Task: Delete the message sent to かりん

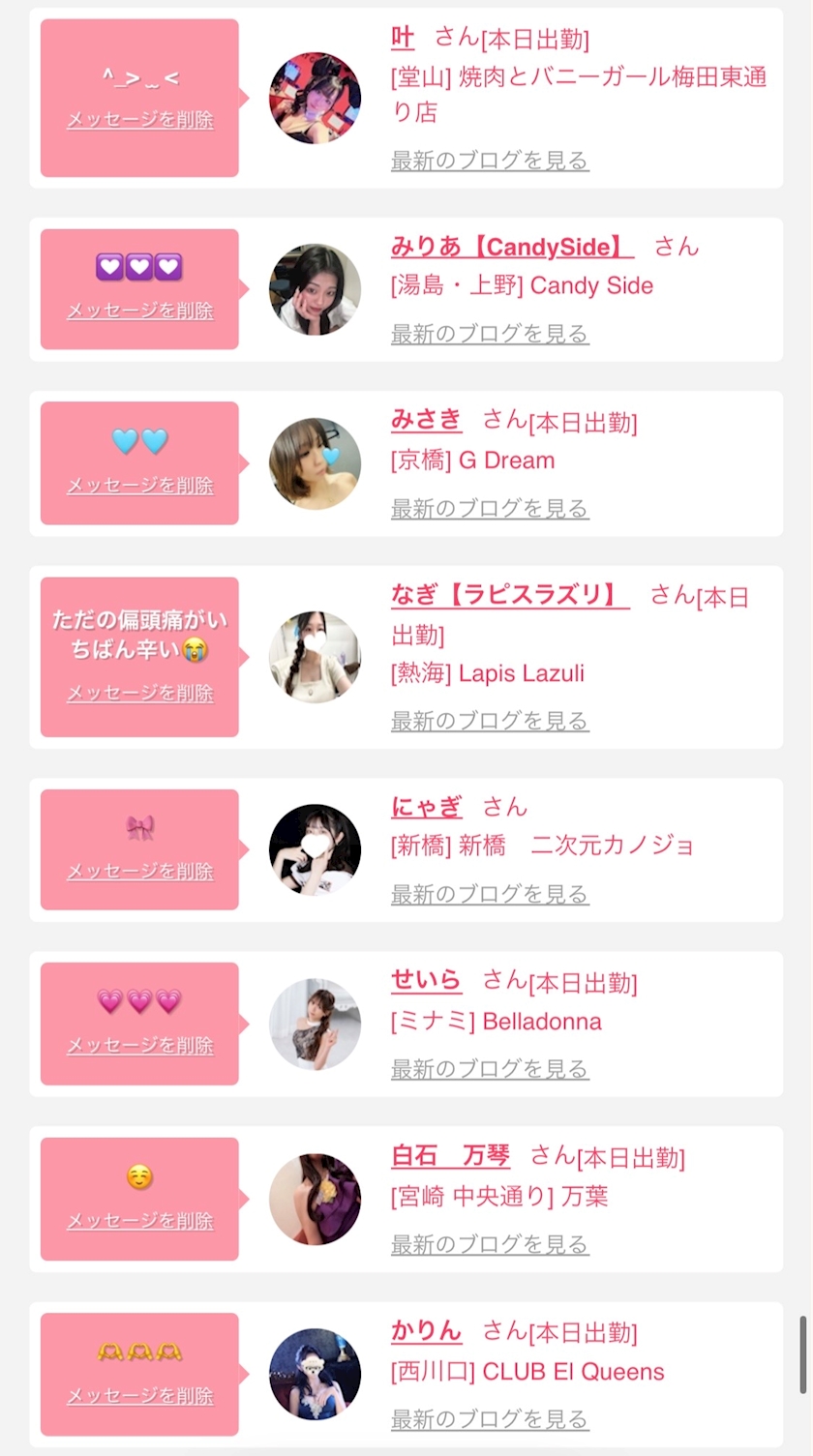Action: click(139, 1396)
